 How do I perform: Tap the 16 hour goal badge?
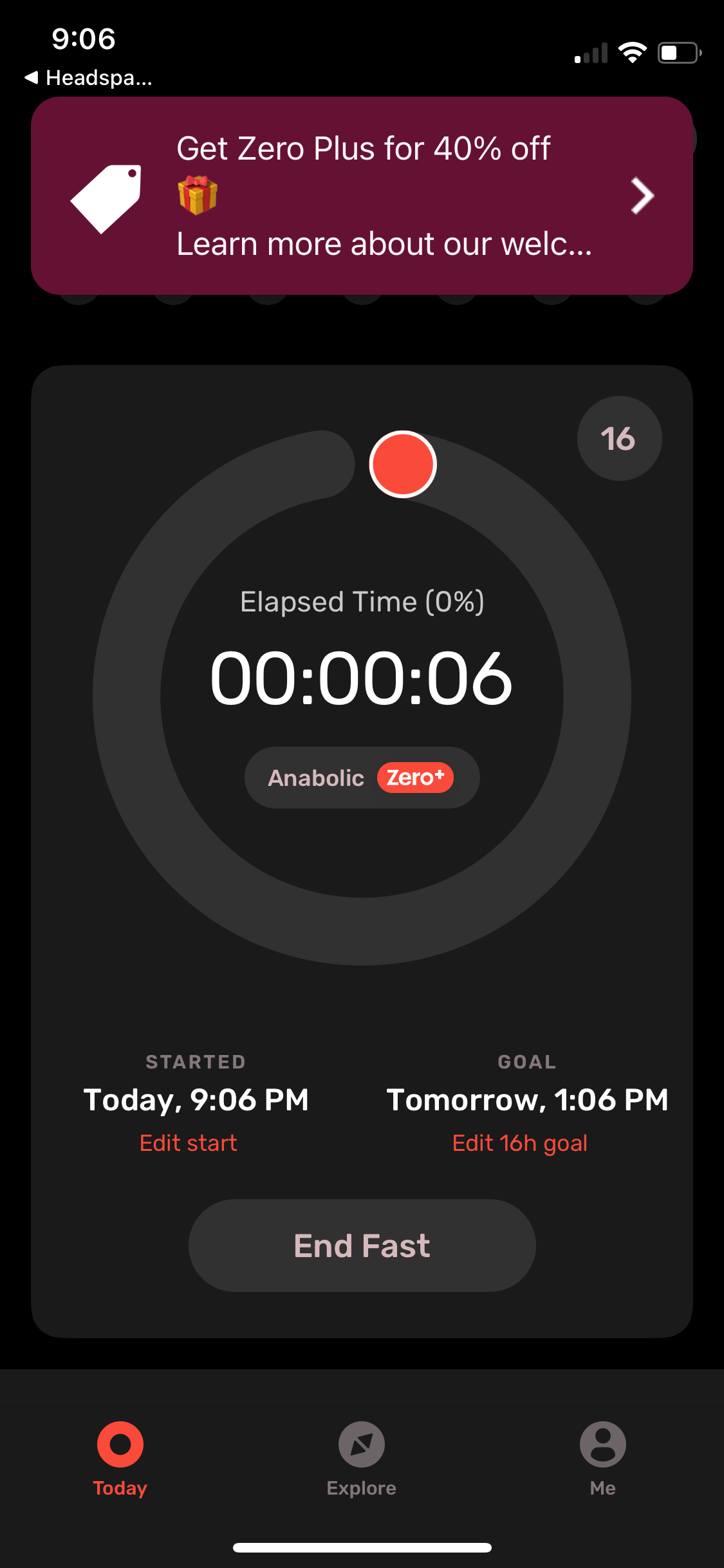point(619,437)
